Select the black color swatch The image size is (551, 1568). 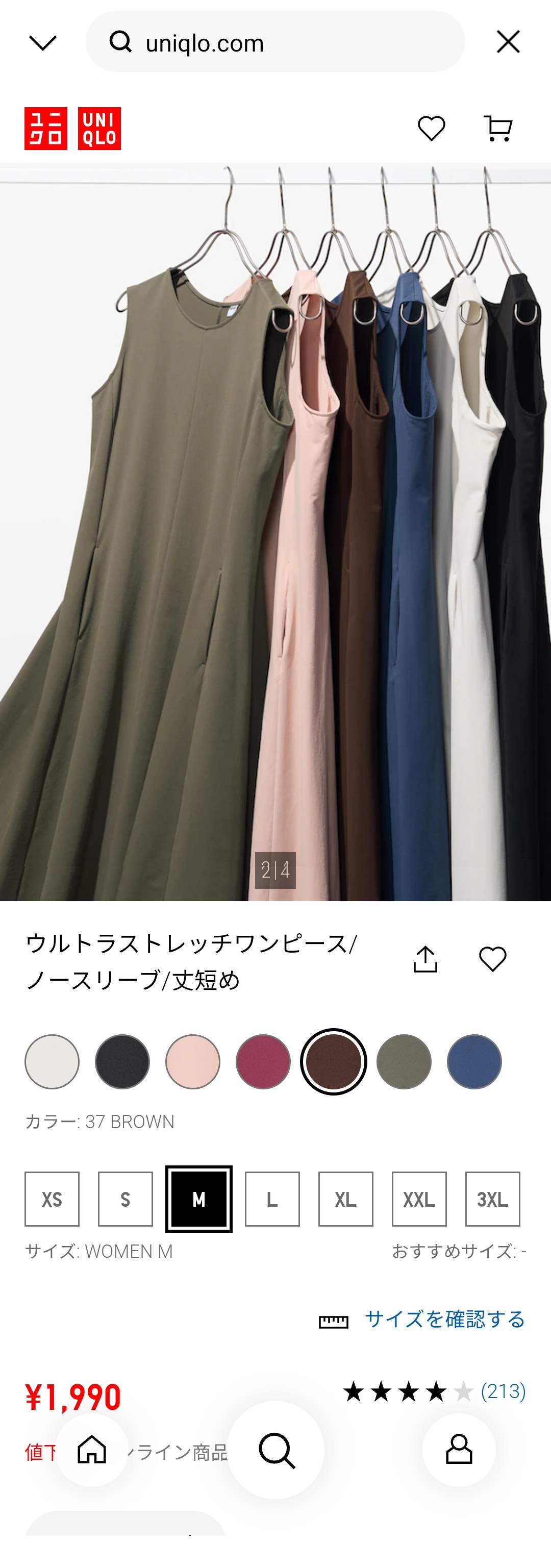click(x=122, y=1061)
